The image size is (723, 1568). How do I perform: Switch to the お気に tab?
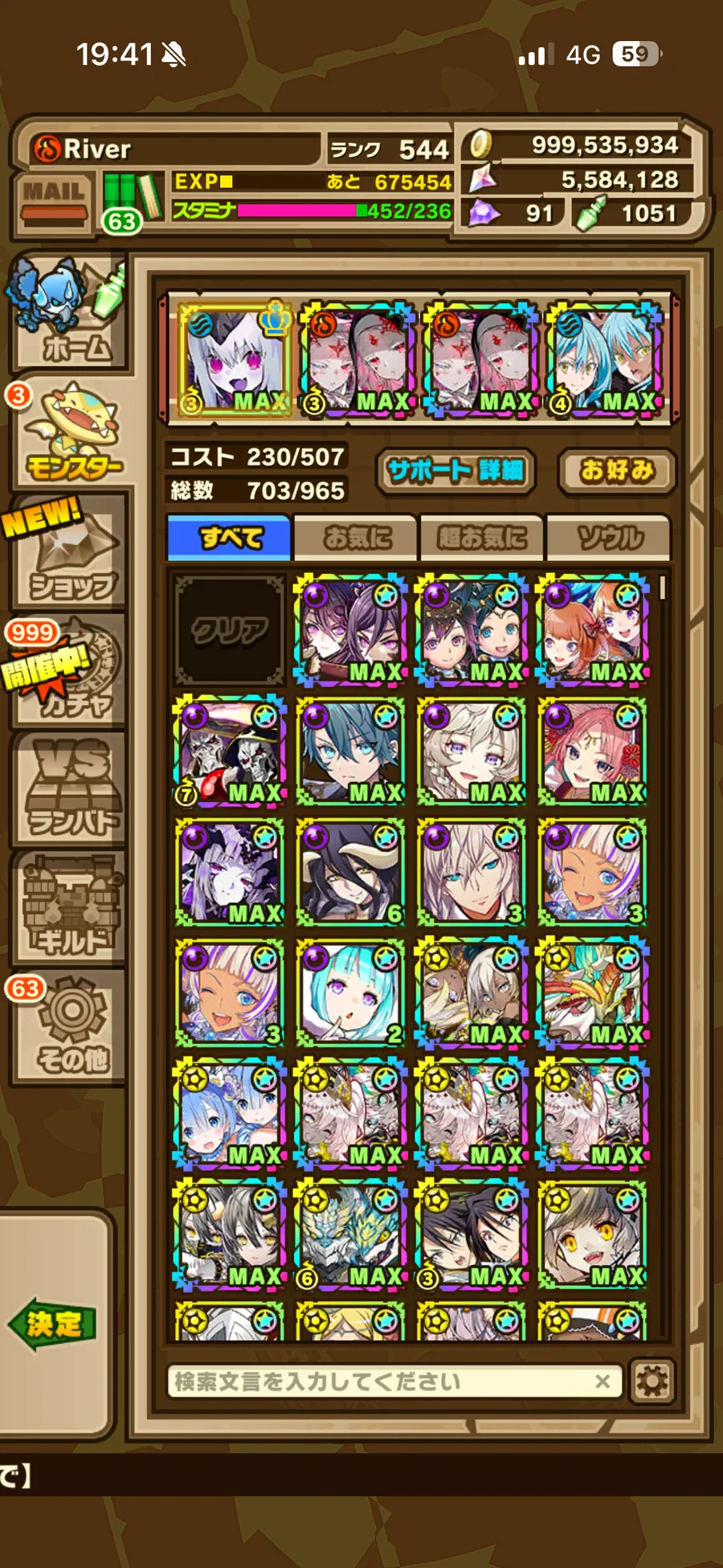356,538
